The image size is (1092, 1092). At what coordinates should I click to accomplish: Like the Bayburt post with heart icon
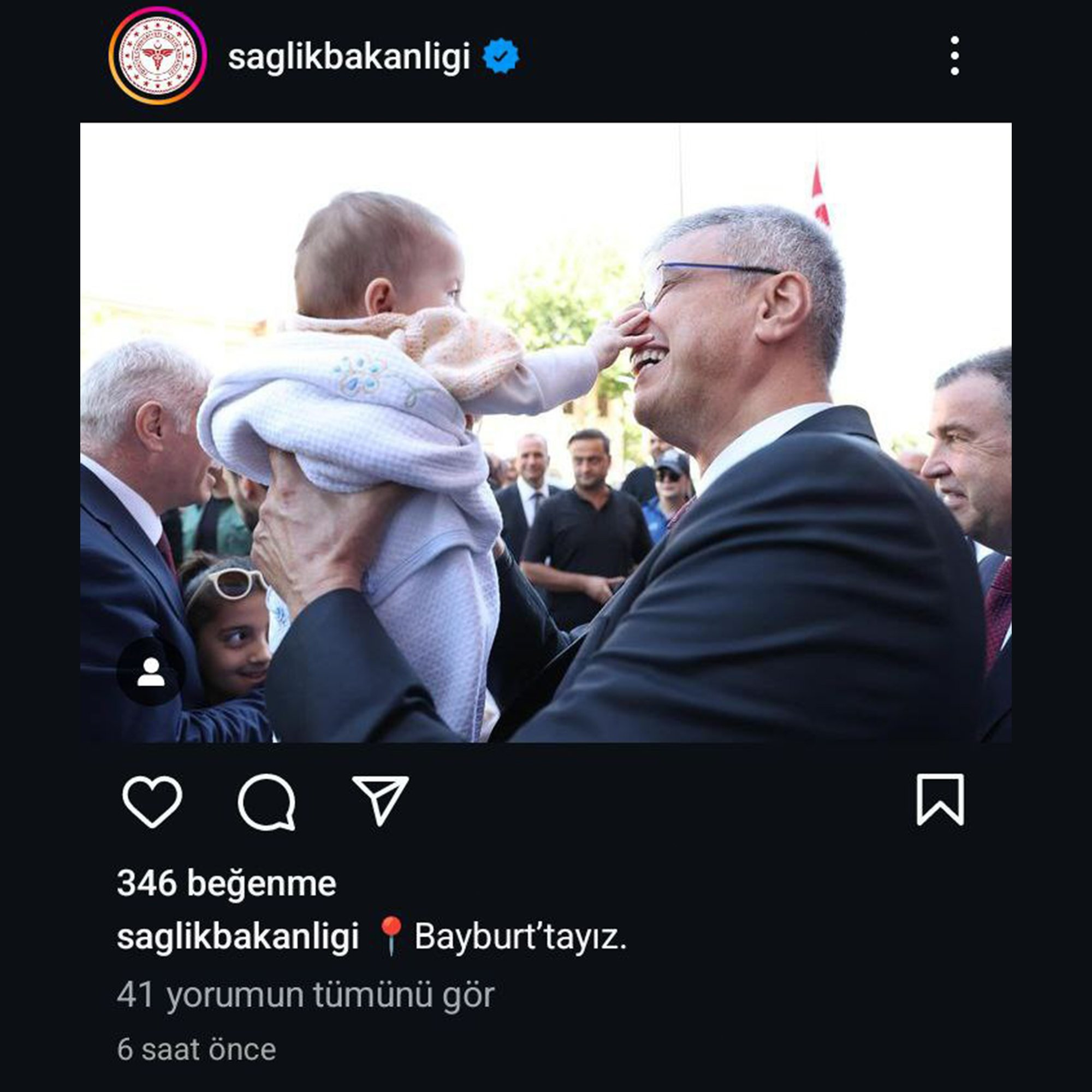152,802
